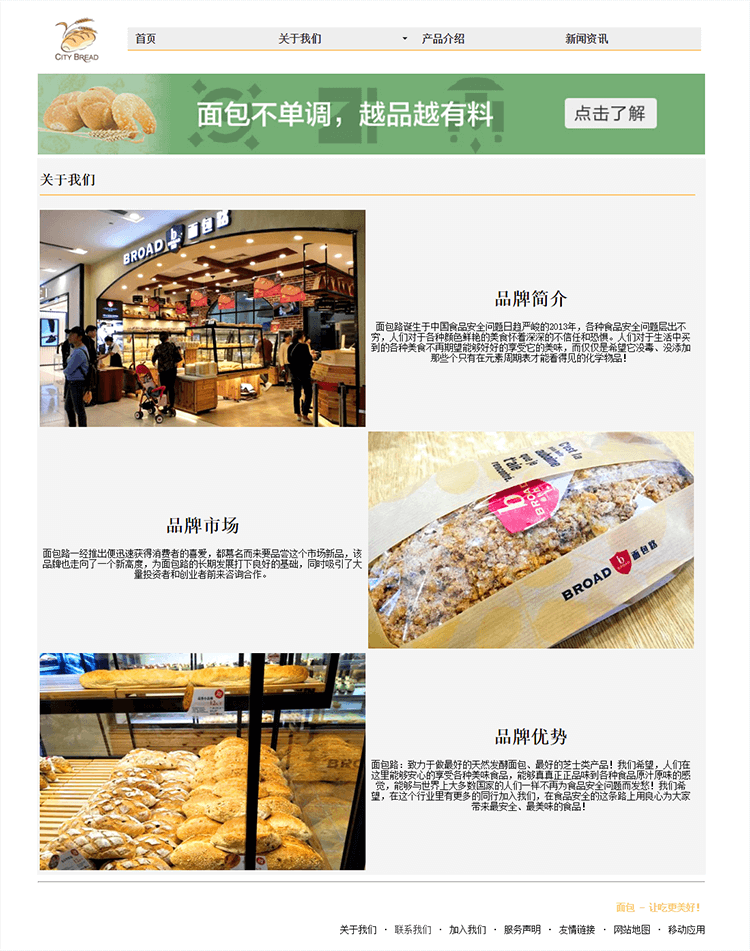The image size is (750, 951).
Task: Open 网站地图 footer link
Action: pyautogui.click(x=632, y=930)
